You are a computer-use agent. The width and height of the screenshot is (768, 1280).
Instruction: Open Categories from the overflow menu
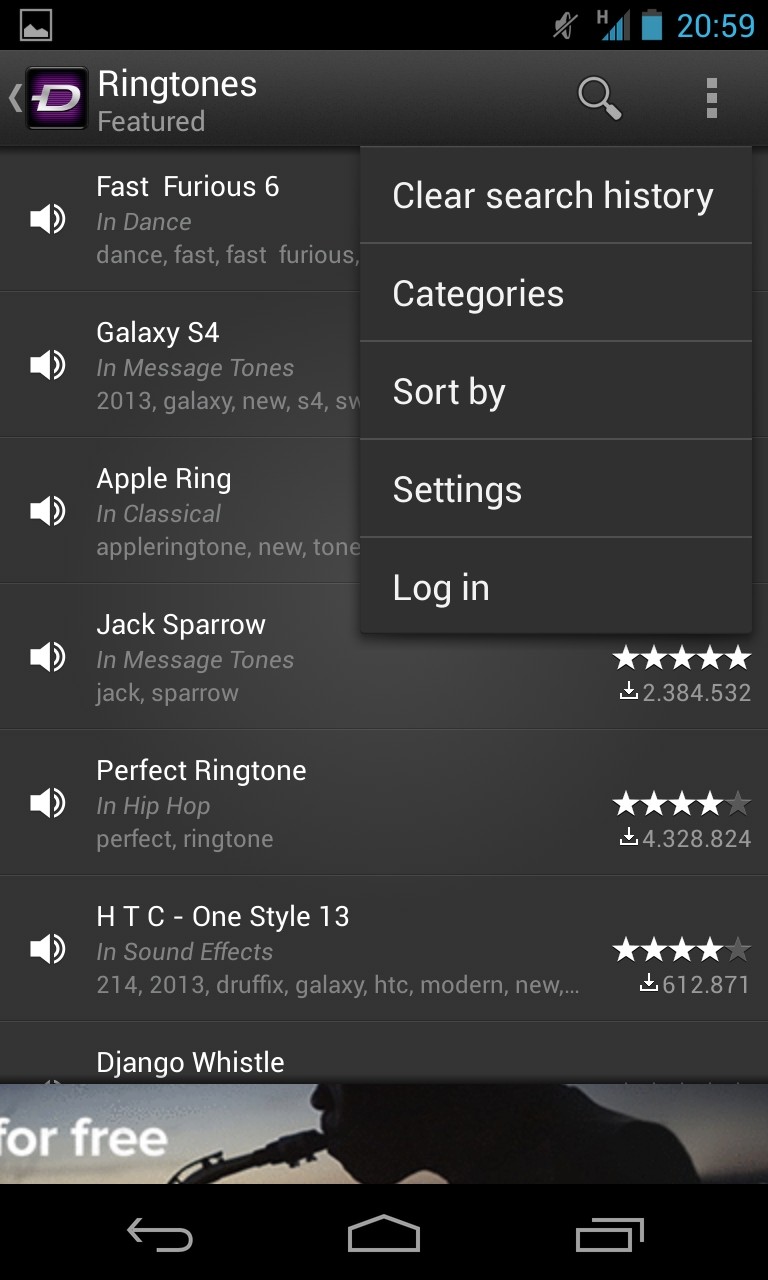554,294
